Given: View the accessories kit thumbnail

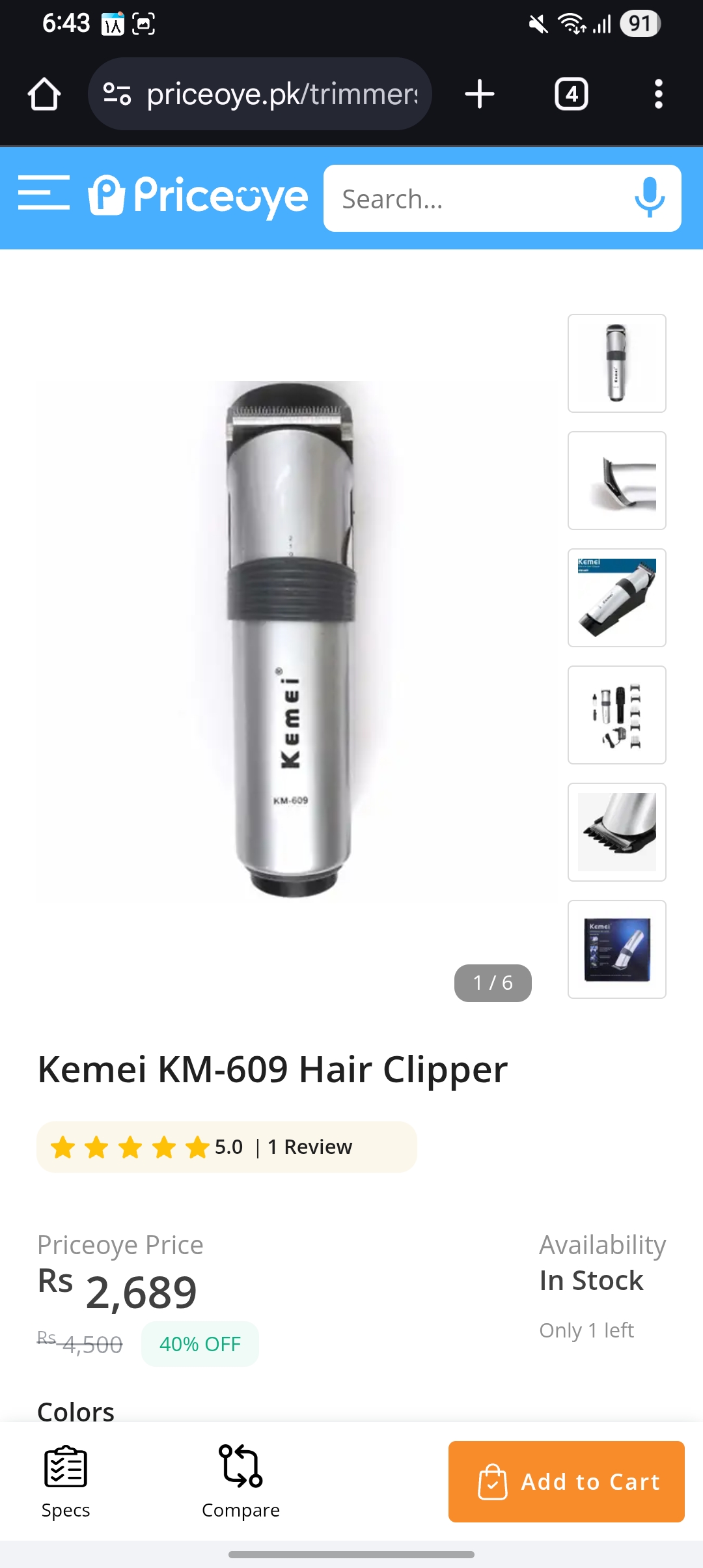Looking at the screenshot, I should 616,715.
